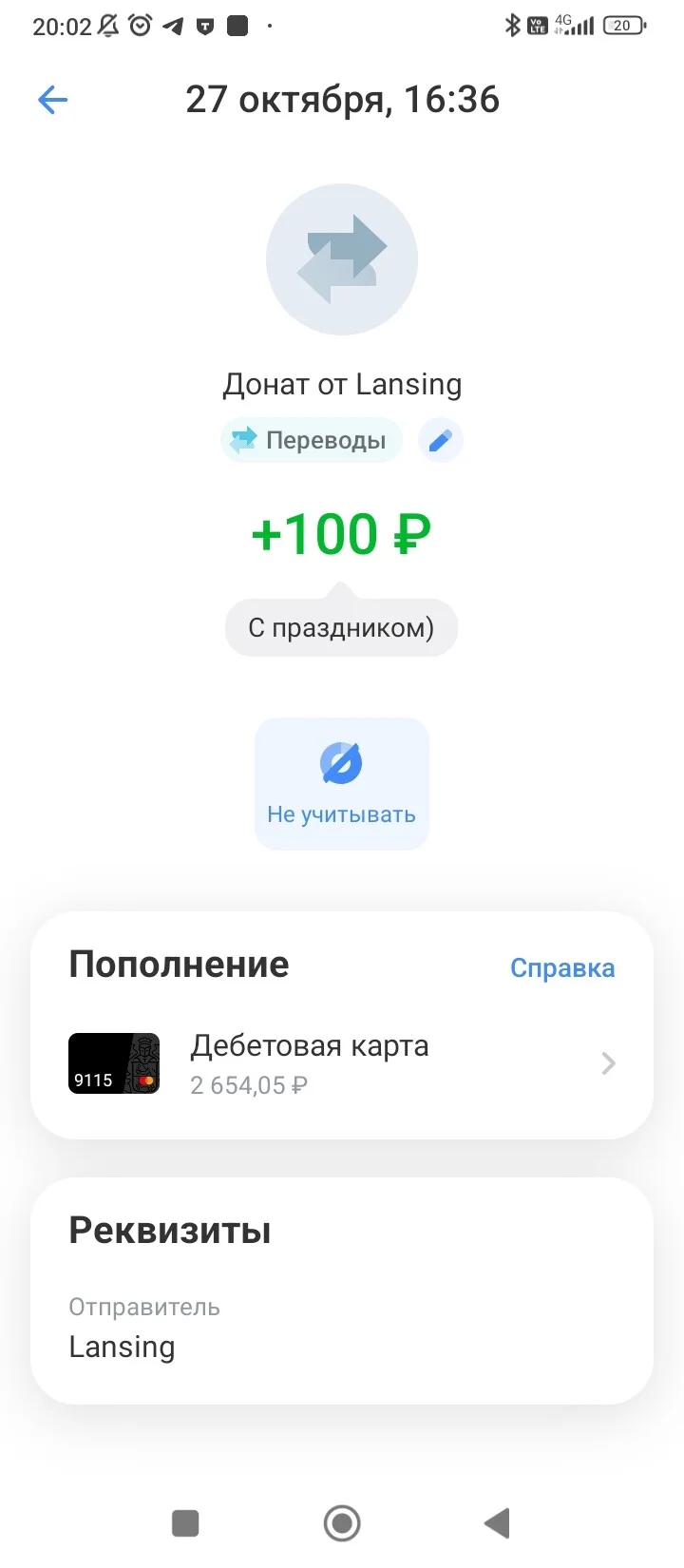Edit the category with the pencil icon

click(440, 440)
